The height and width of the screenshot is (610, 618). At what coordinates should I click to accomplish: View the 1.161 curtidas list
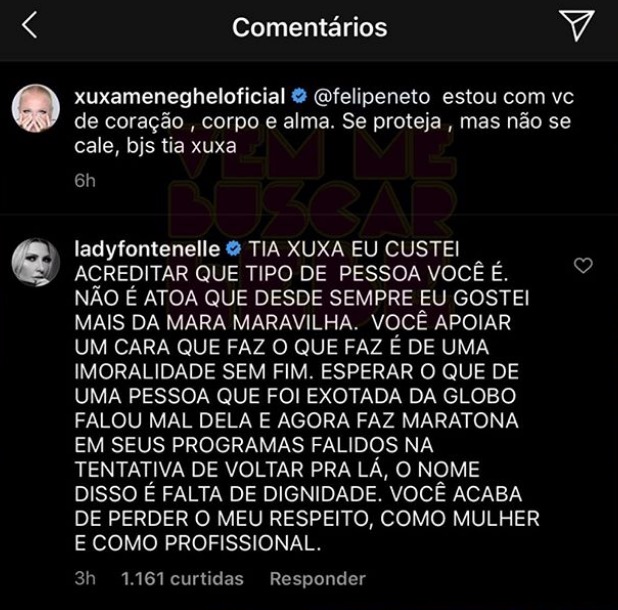[x=182, y=579]
